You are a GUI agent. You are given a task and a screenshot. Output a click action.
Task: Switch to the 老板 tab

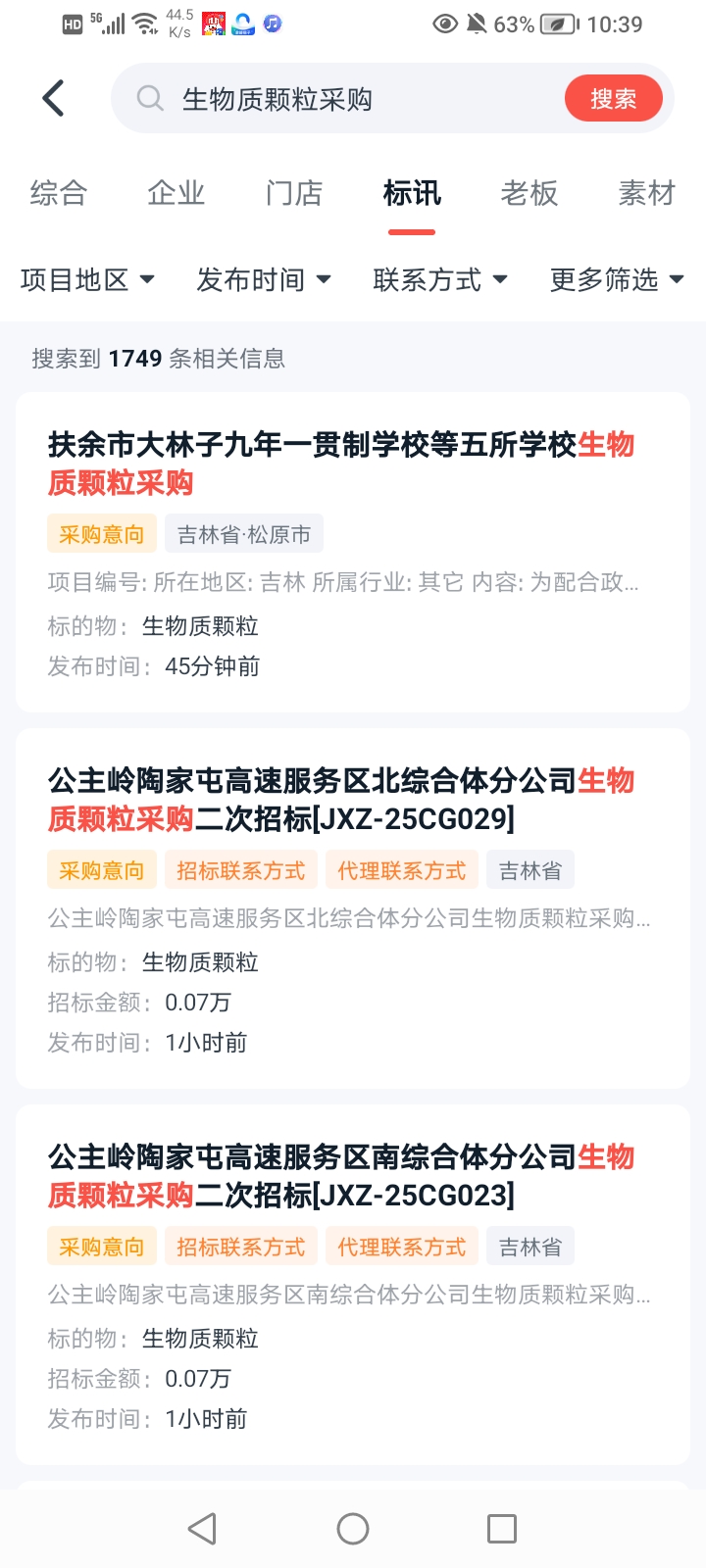529,194
